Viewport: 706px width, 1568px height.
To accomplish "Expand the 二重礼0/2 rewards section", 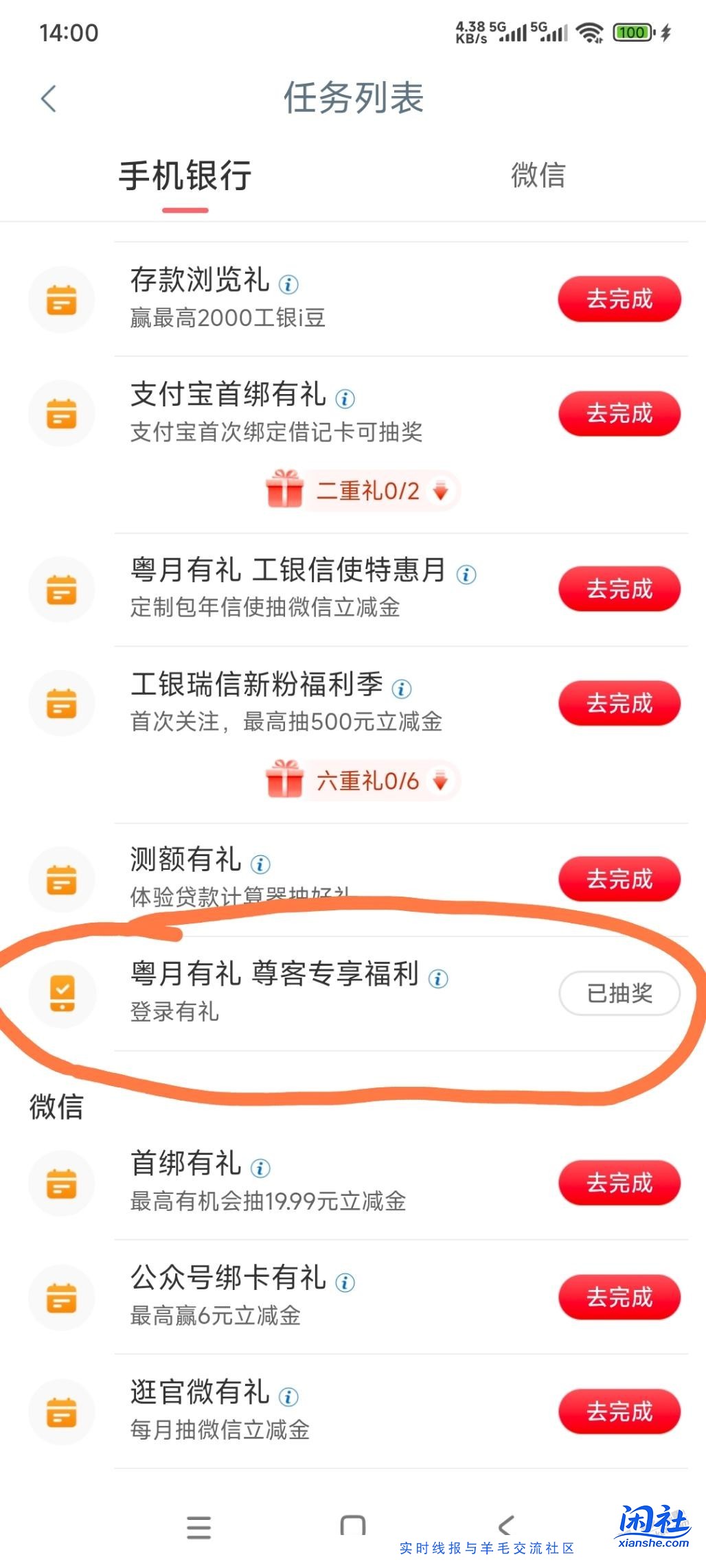I will (x=442, y=491).
